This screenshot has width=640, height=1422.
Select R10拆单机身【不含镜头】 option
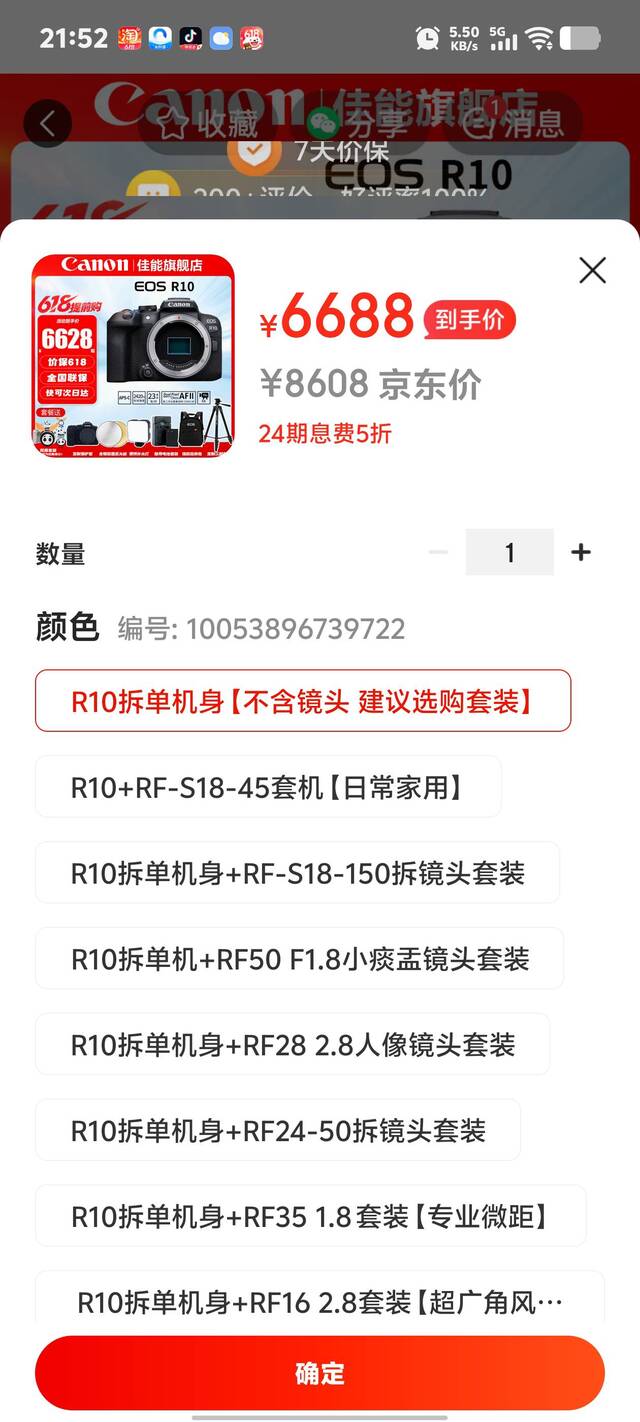[x=303, y=701]
